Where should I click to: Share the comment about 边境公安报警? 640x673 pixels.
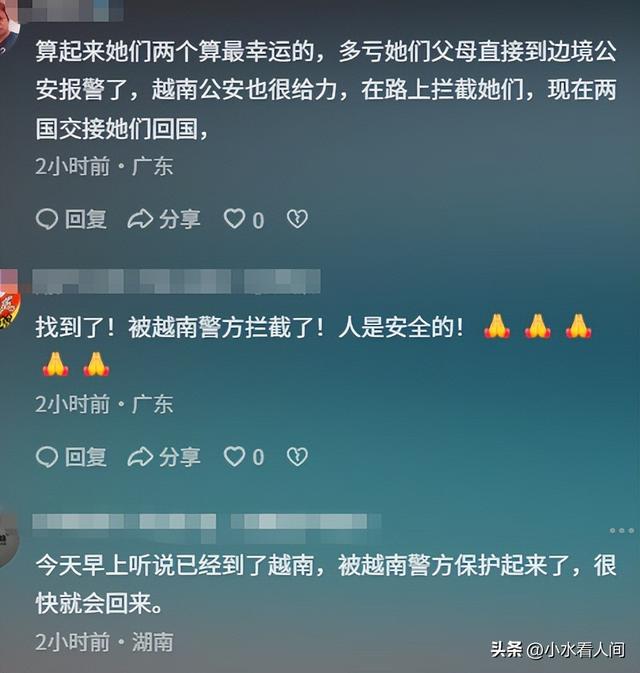164,219
